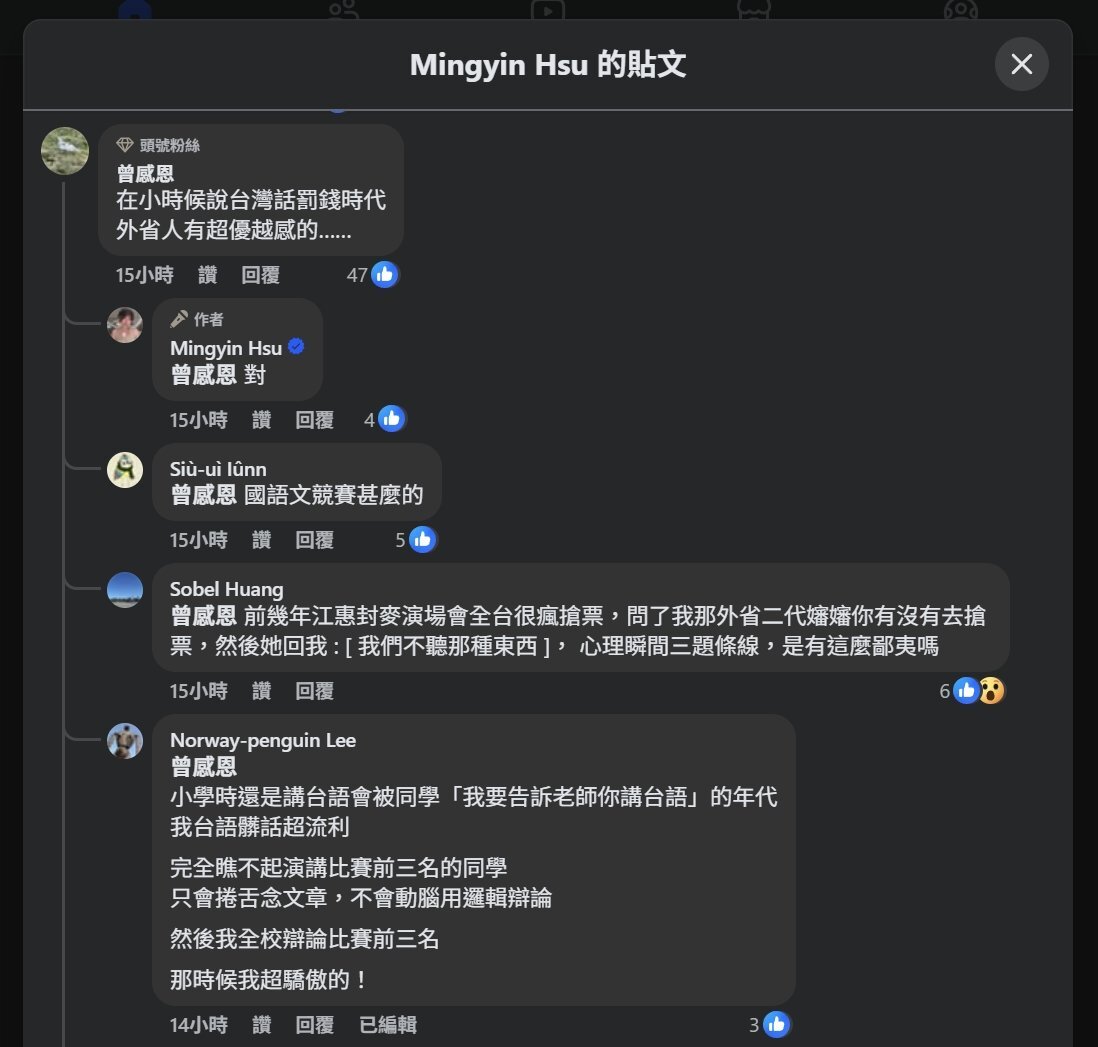Like 曾感恩's top comment
The height and width of the screenshot is (1047, 1098).
pos(207,275)
